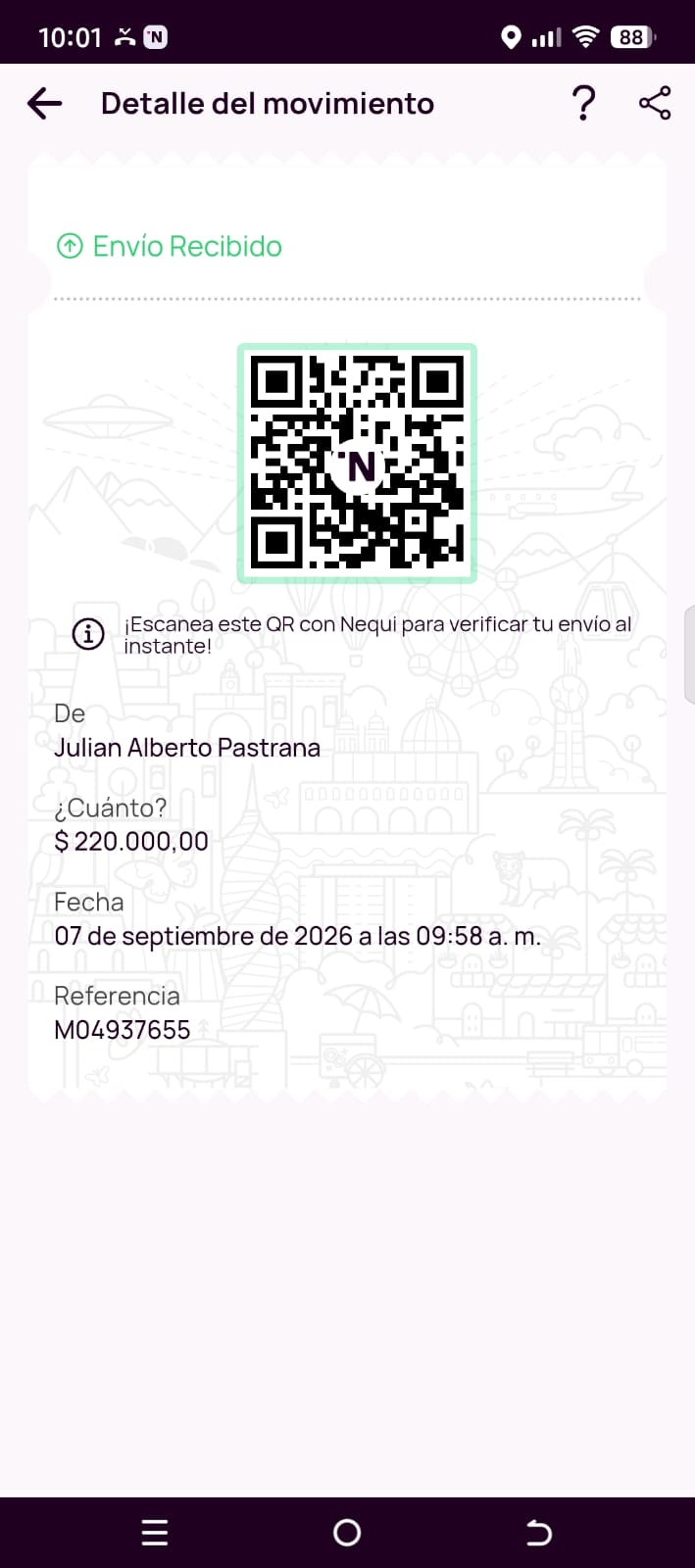Open the help question mark icon
The image size is (695, 1568).
[583, 103]
